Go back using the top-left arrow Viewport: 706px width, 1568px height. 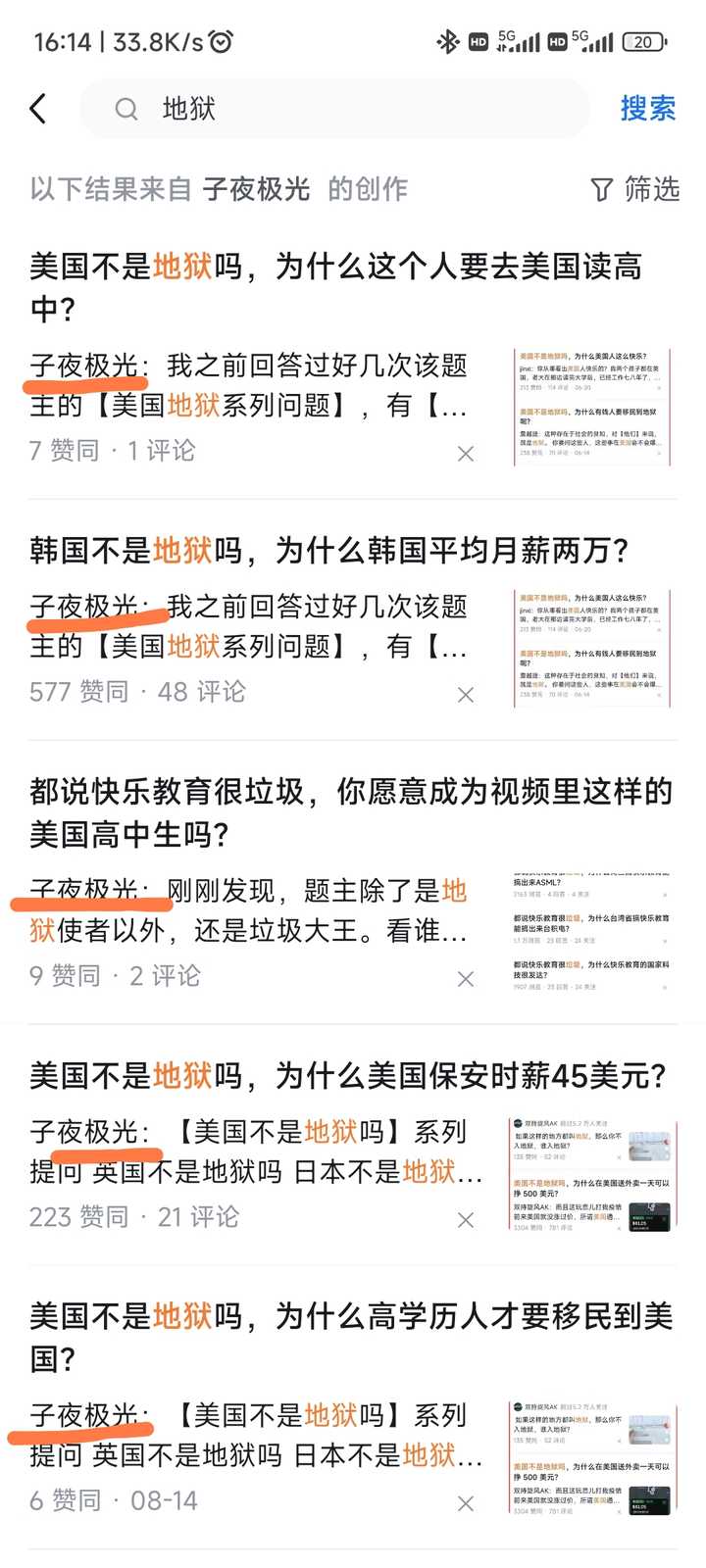(38, 109)
